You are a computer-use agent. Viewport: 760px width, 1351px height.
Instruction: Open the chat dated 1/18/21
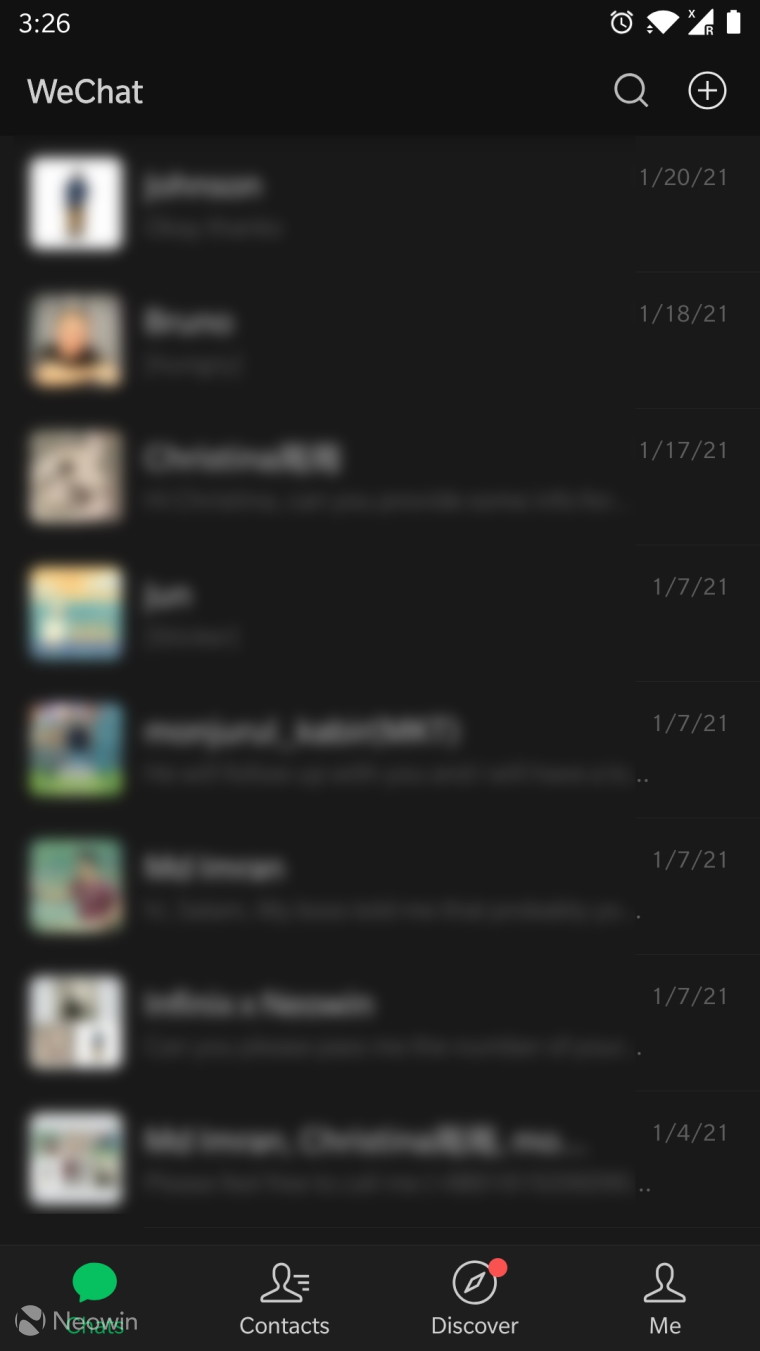pos(380,340)
